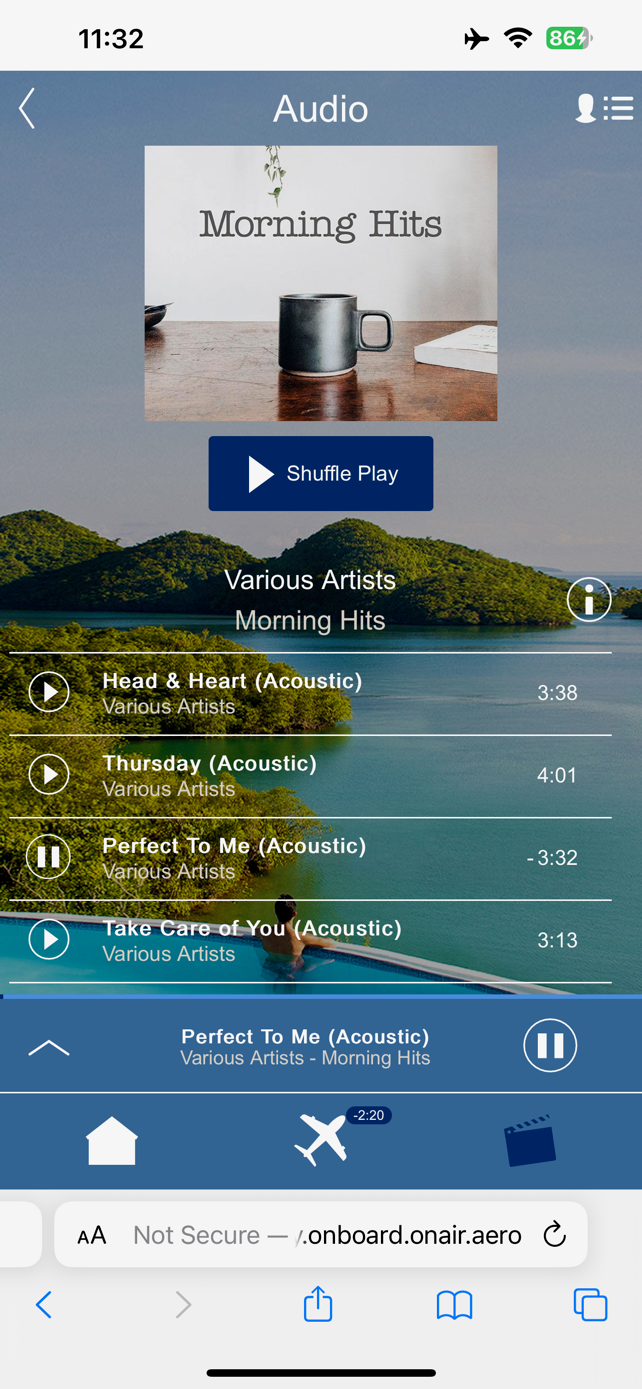The width and height of the screenshot is (642, 1389).
Task: Switch to the Home tab
Action: pyautogui.click(x=112, y=1141)
